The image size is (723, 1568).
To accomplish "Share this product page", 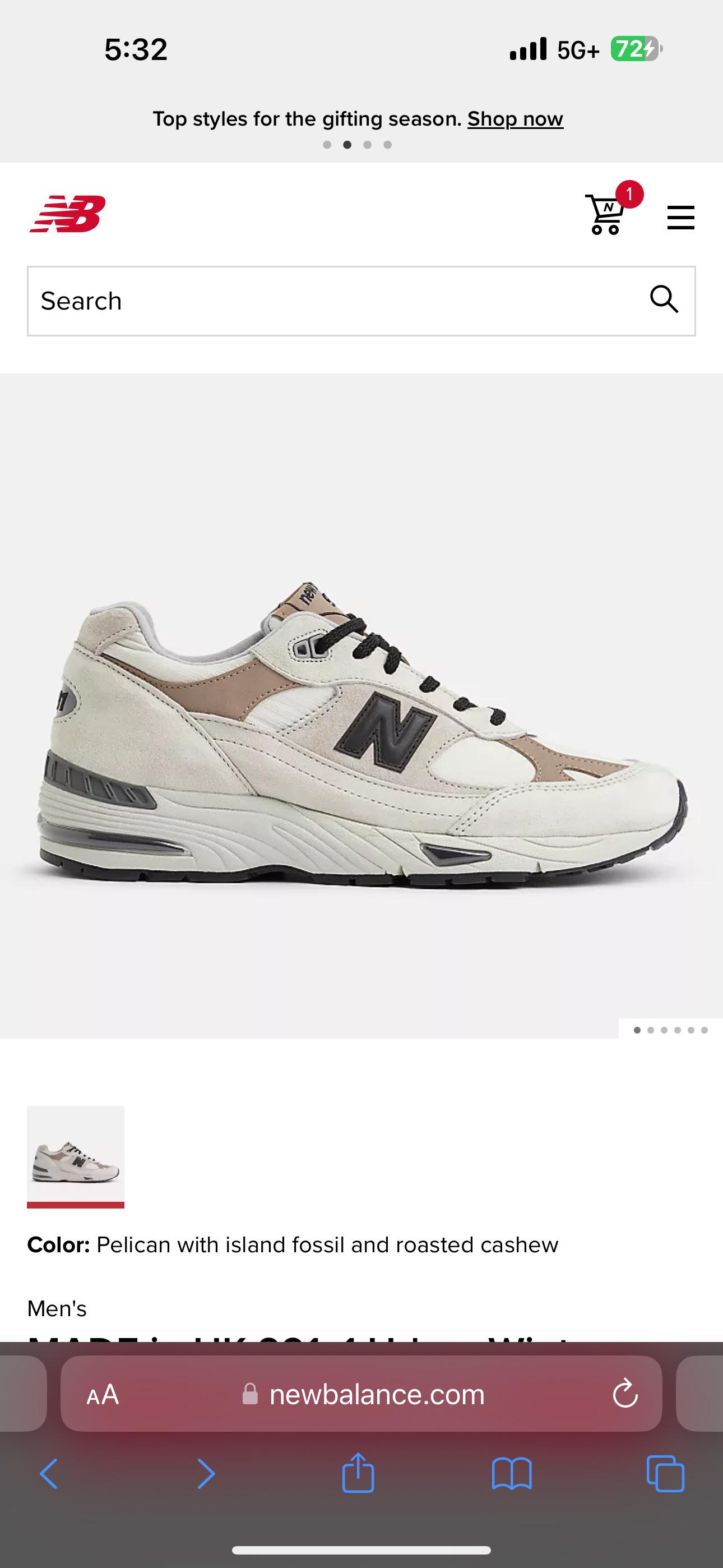I will (x=358, y=1474).
